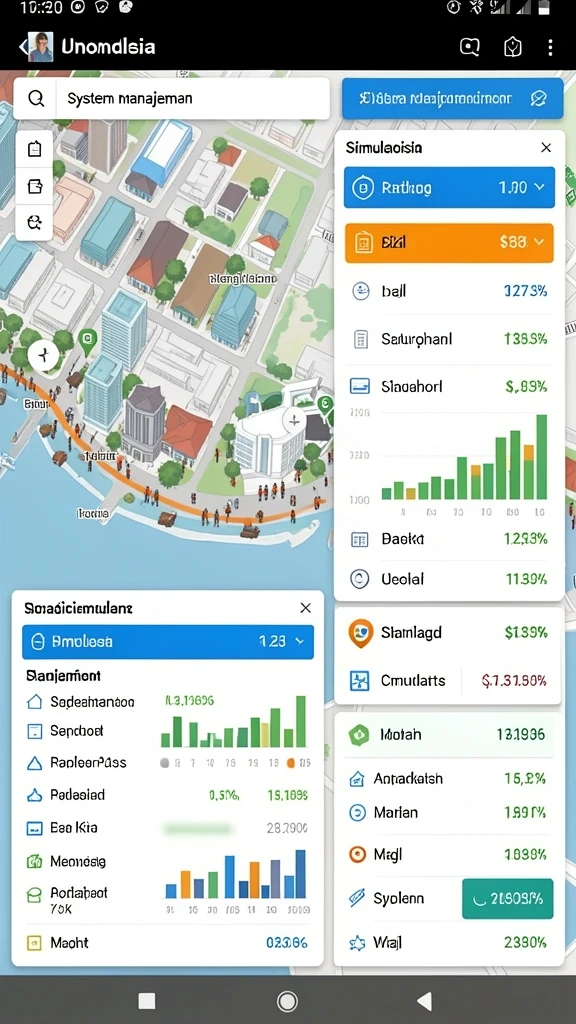576x1024 pixels.
Task: Tap the System manajeman search field
Action: point(171,99)
